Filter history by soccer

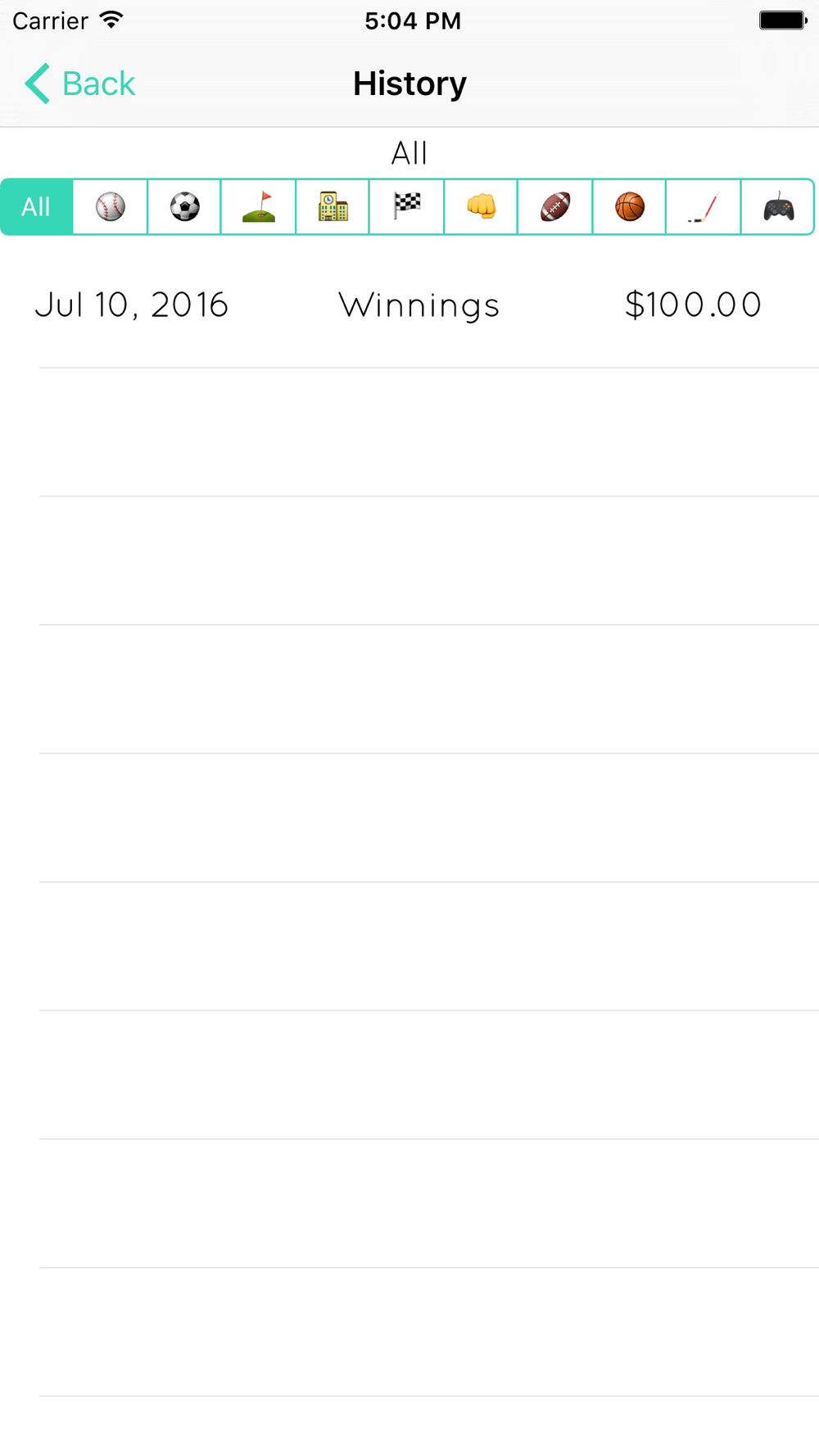pos(184,206)
